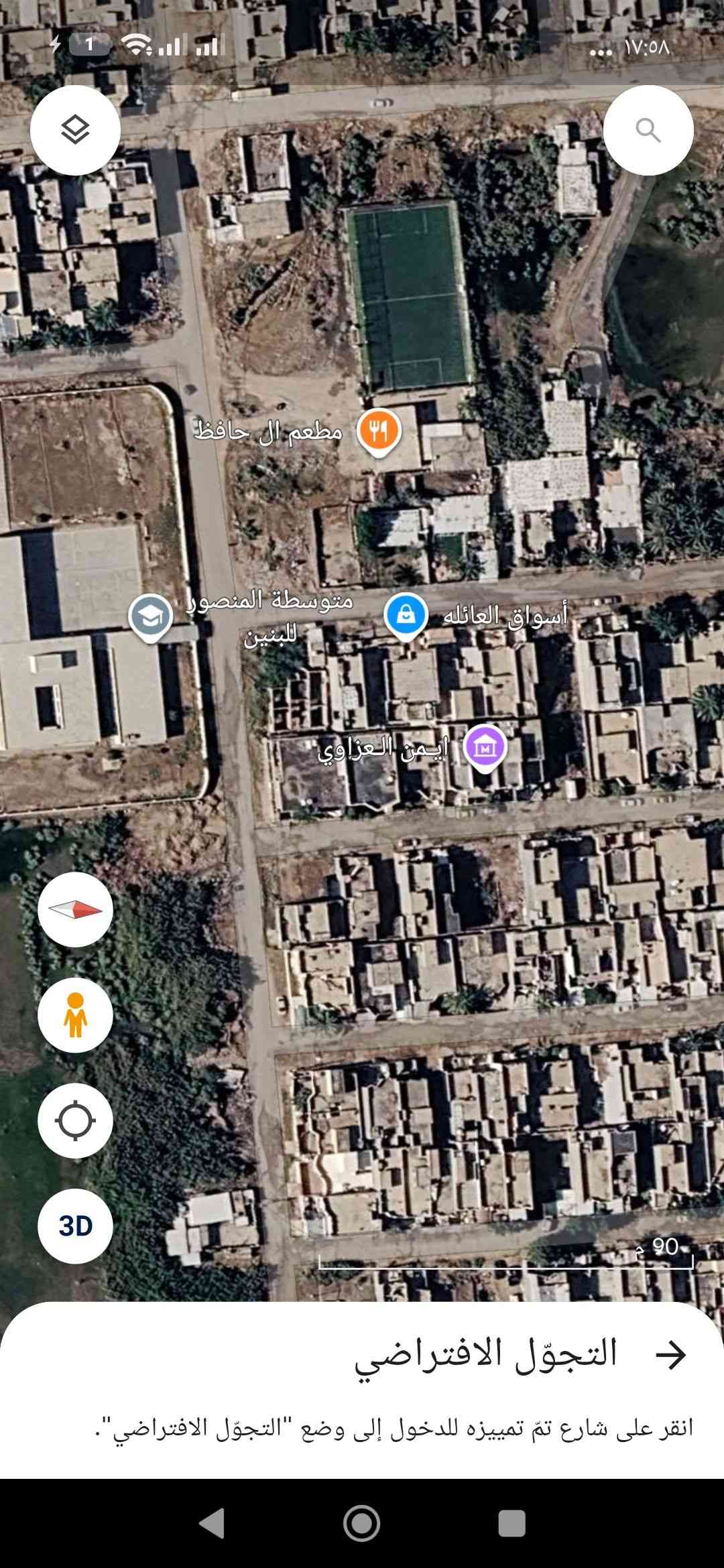
Task: Toggle the Street View pegman button
Action: tap(75, 1015)
